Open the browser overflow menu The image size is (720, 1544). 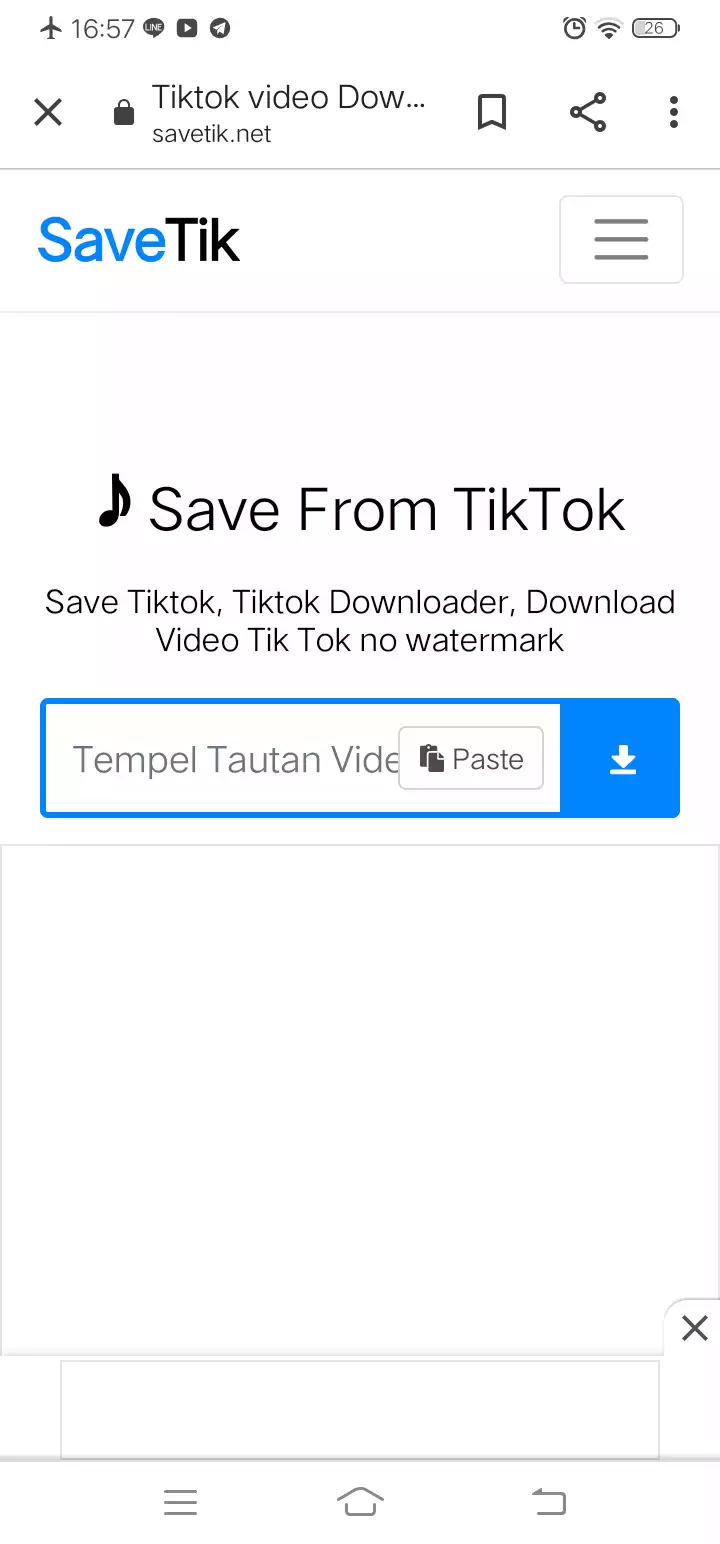coord(674,113)
